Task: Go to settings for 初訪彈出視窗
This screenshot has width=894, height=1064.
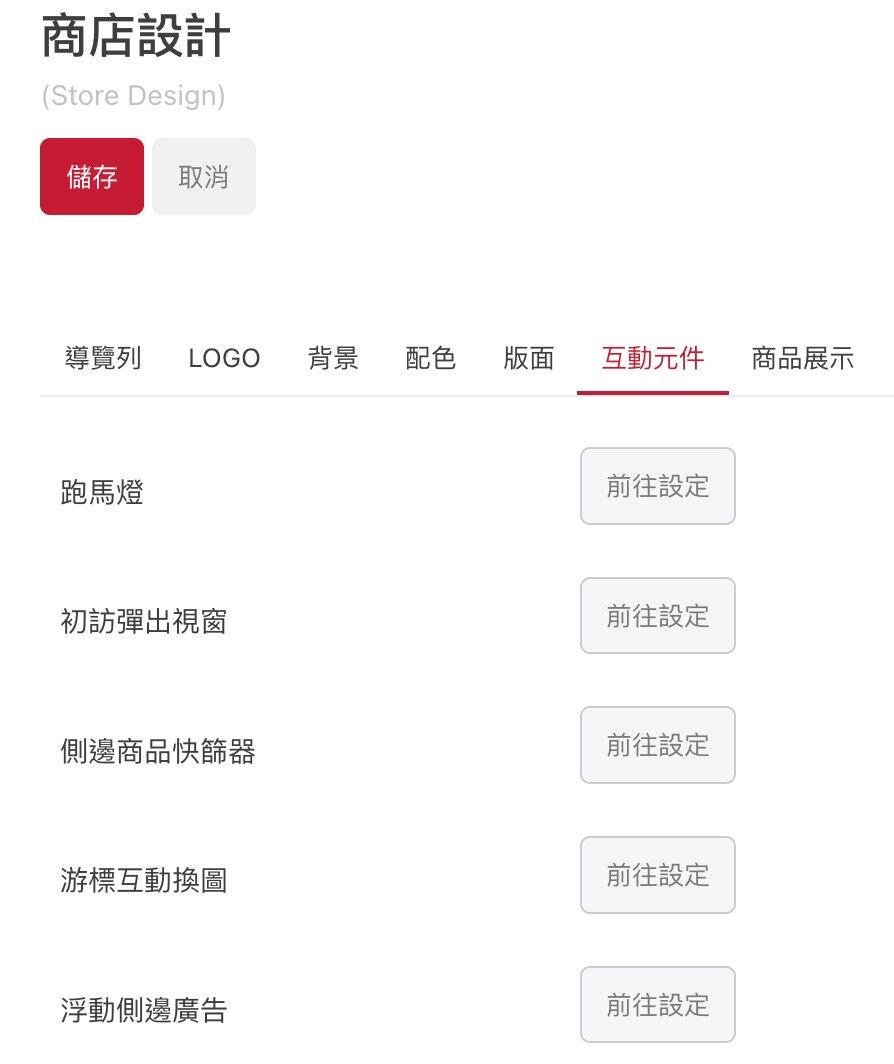Action: (x=658, y=616)
